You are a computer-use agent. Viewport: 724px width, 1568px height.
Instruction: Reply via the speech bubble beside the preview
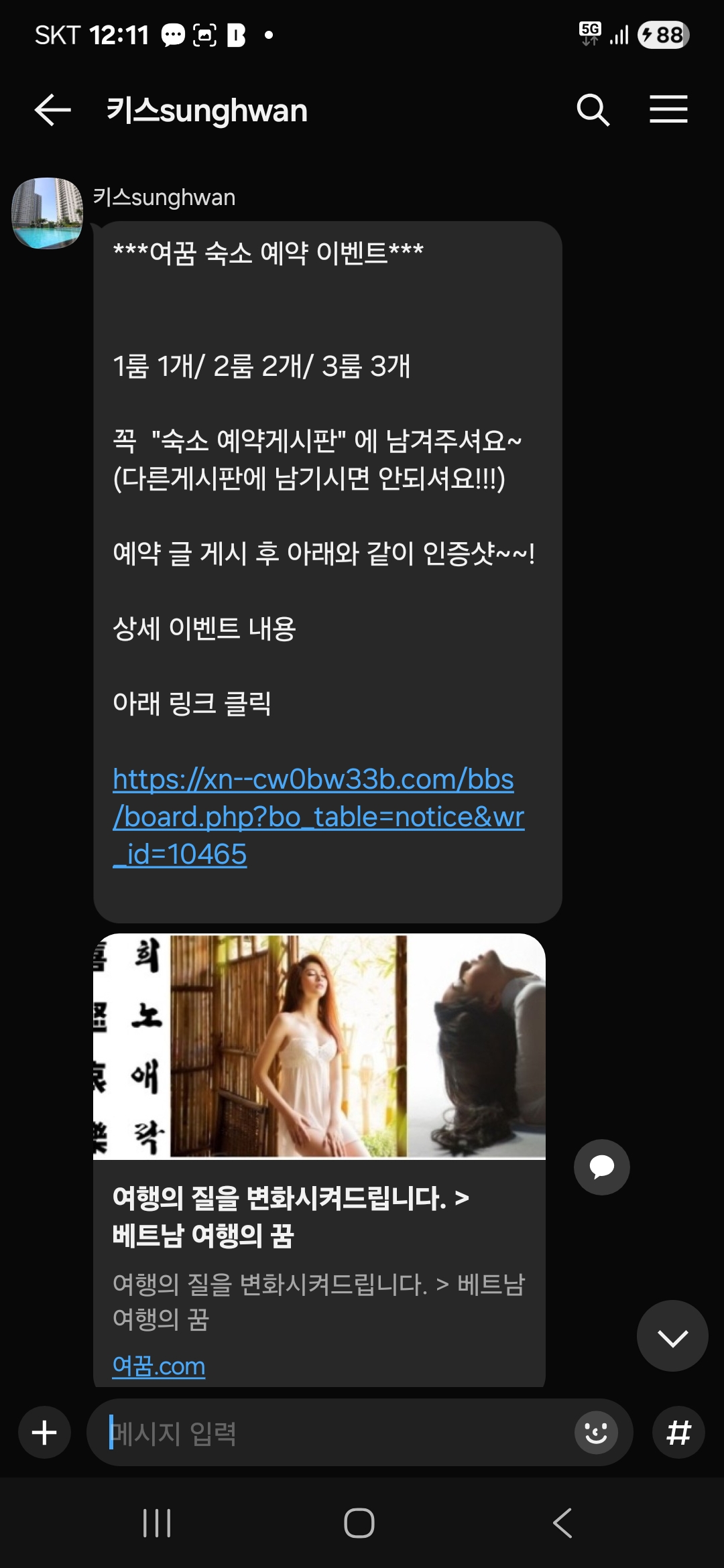(x=601, y=1167)
